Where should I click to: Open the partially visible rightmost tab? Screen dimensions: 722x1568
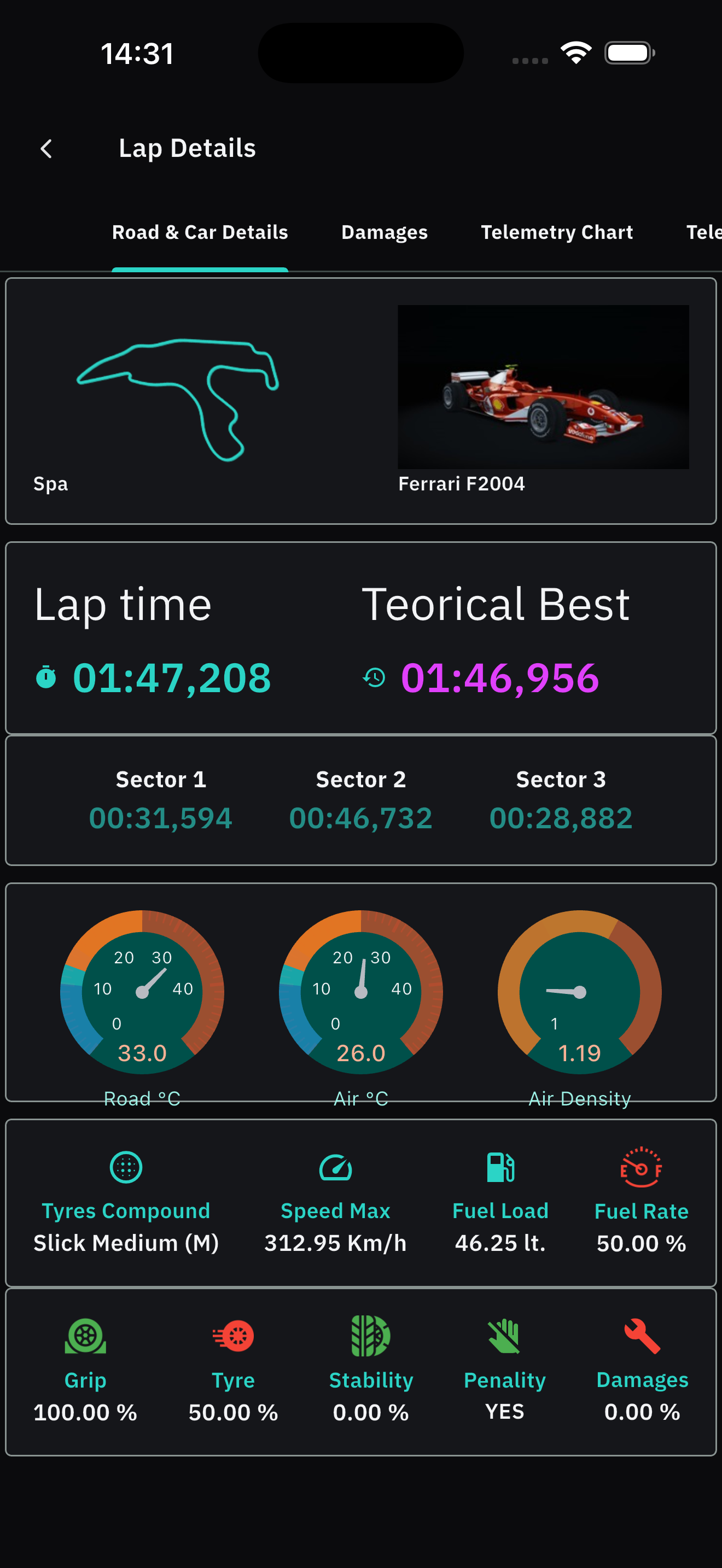[x=706, y=232]
